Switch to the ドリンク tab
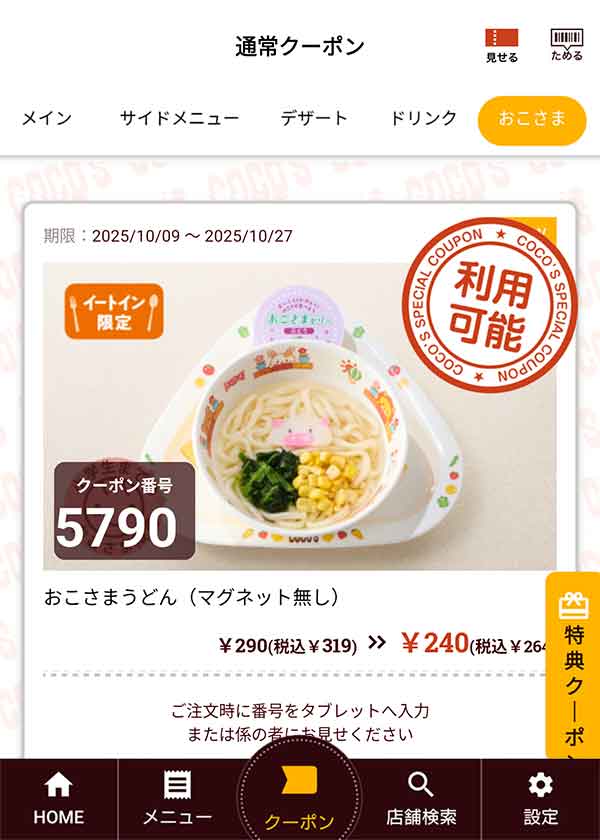 pos(423,118)
